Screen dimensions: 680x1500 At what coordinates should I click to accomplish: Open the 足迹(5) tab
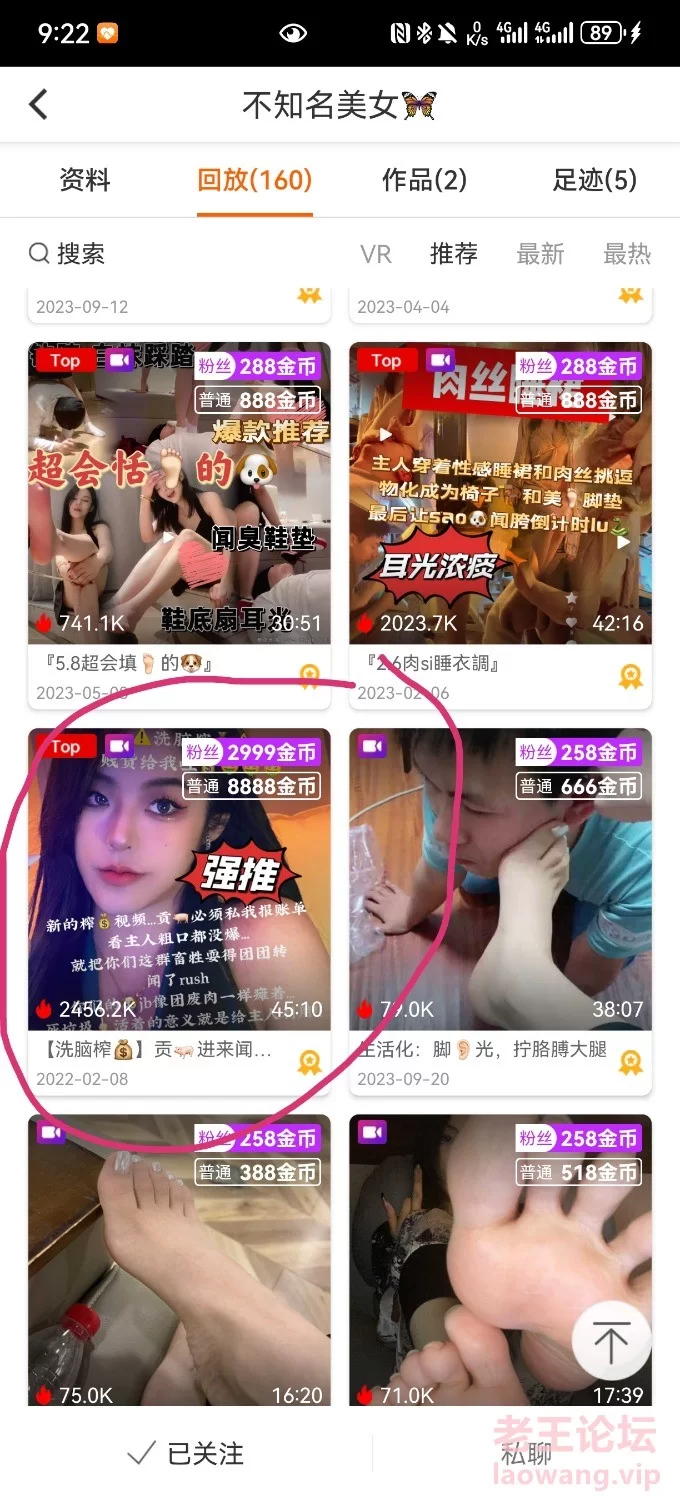click(x=594, y=180)
